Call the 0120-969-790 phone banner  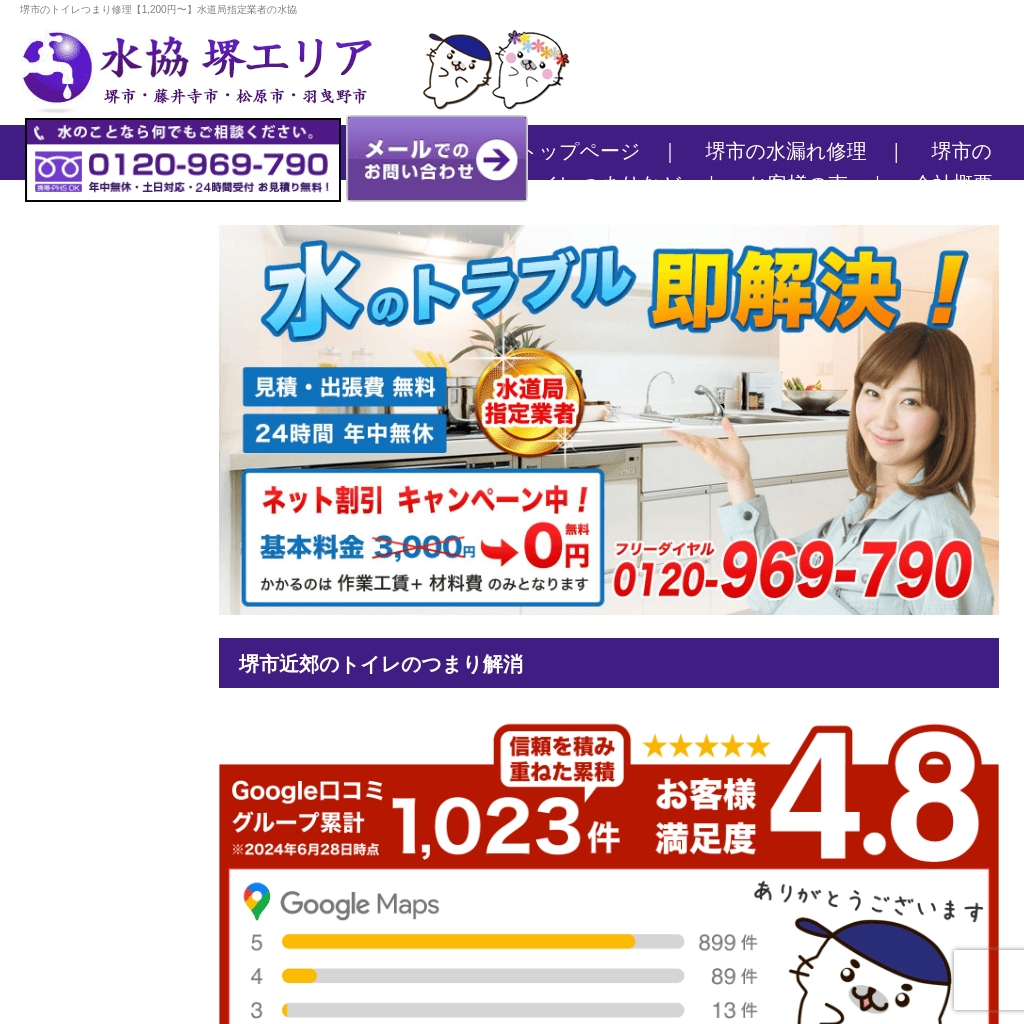pyautogui.click(x=183, y=160)
